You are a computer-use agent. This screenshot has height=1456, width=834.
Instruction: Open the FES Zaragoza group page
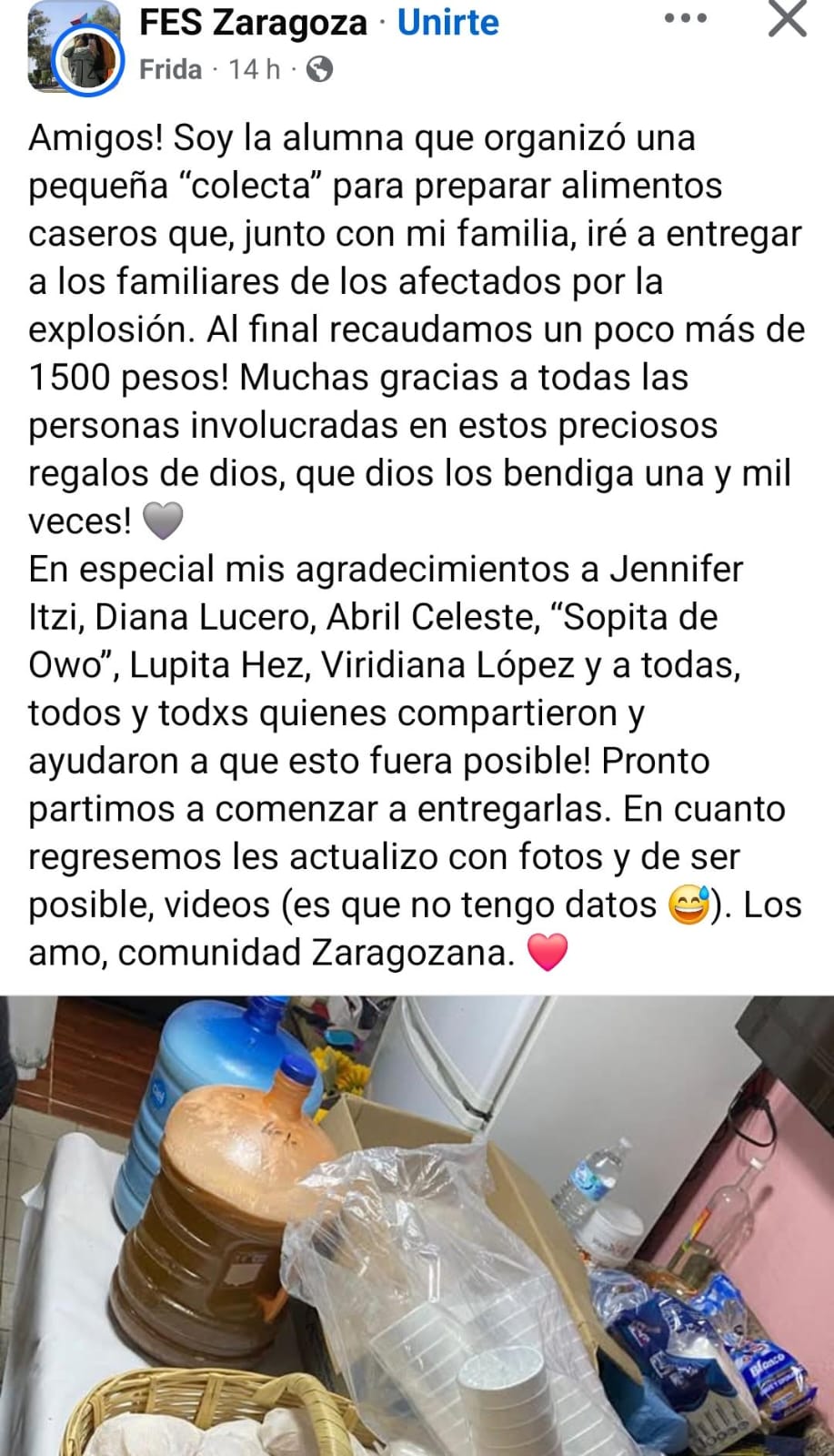[x=253, y=23]
